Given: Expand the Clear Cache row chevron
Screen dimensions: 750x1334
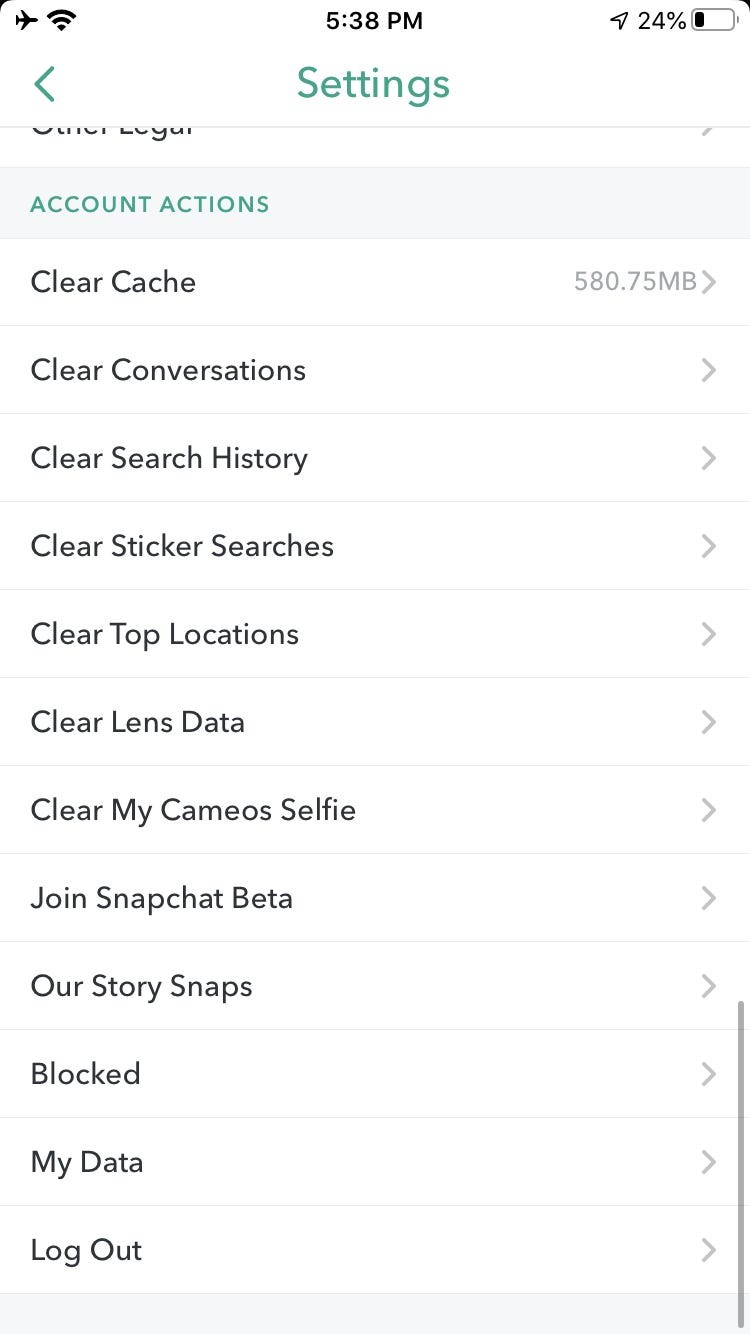Looking at the screenshot, I should pyautogui.click(x=709, y=282).
